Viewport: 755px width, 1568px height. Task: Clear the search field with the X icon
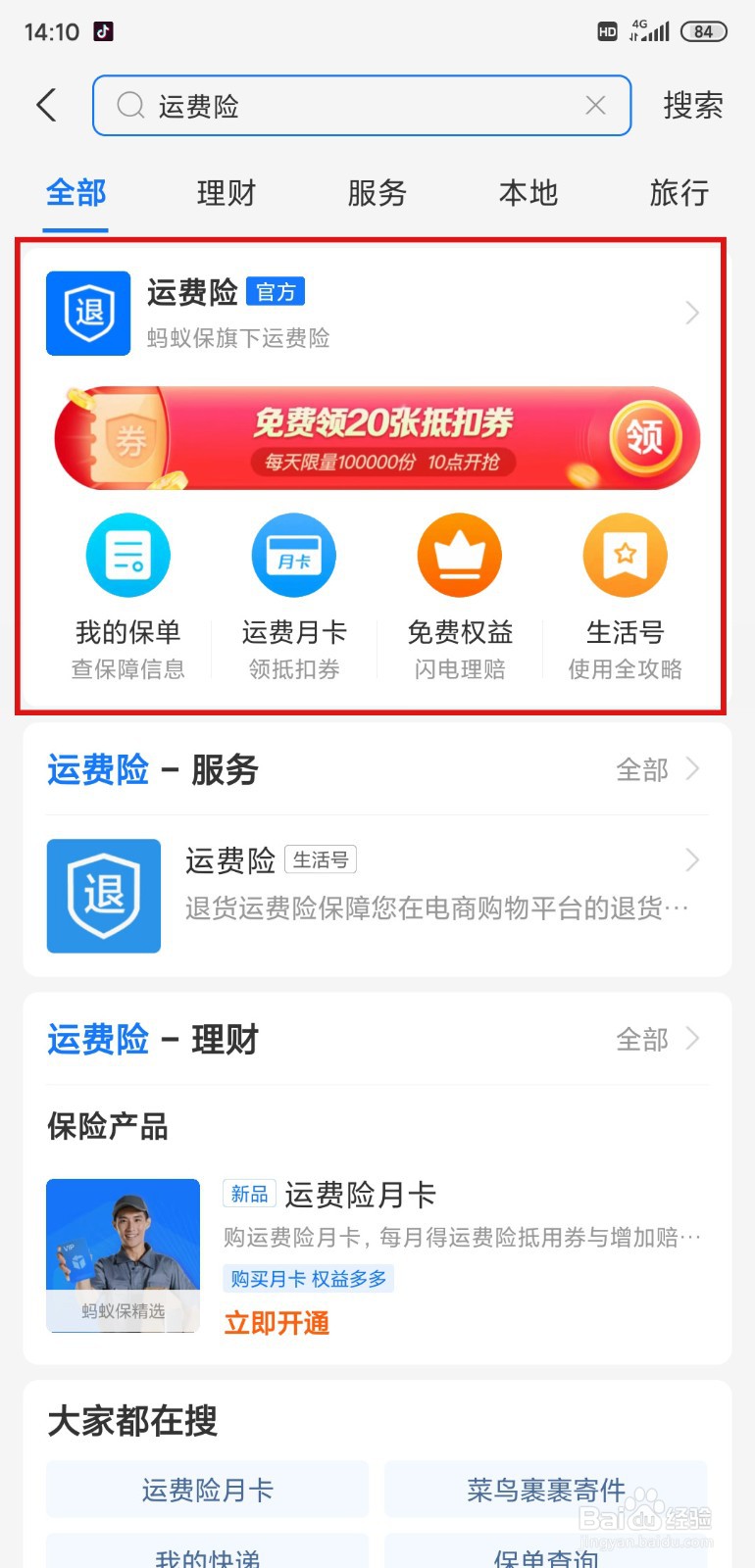point(594,105)
